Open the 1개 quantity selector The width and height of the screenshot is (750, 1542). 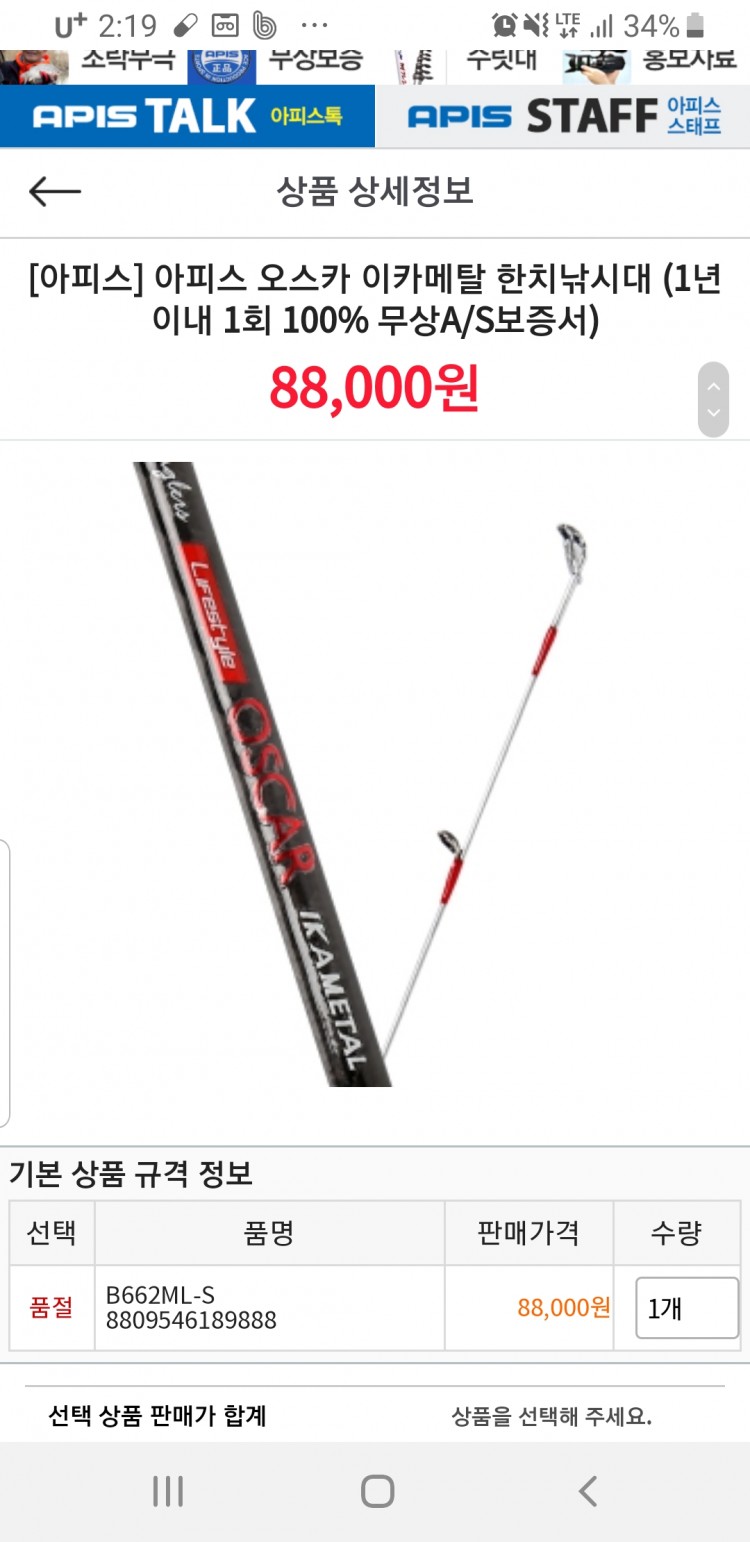(687, 1307)
